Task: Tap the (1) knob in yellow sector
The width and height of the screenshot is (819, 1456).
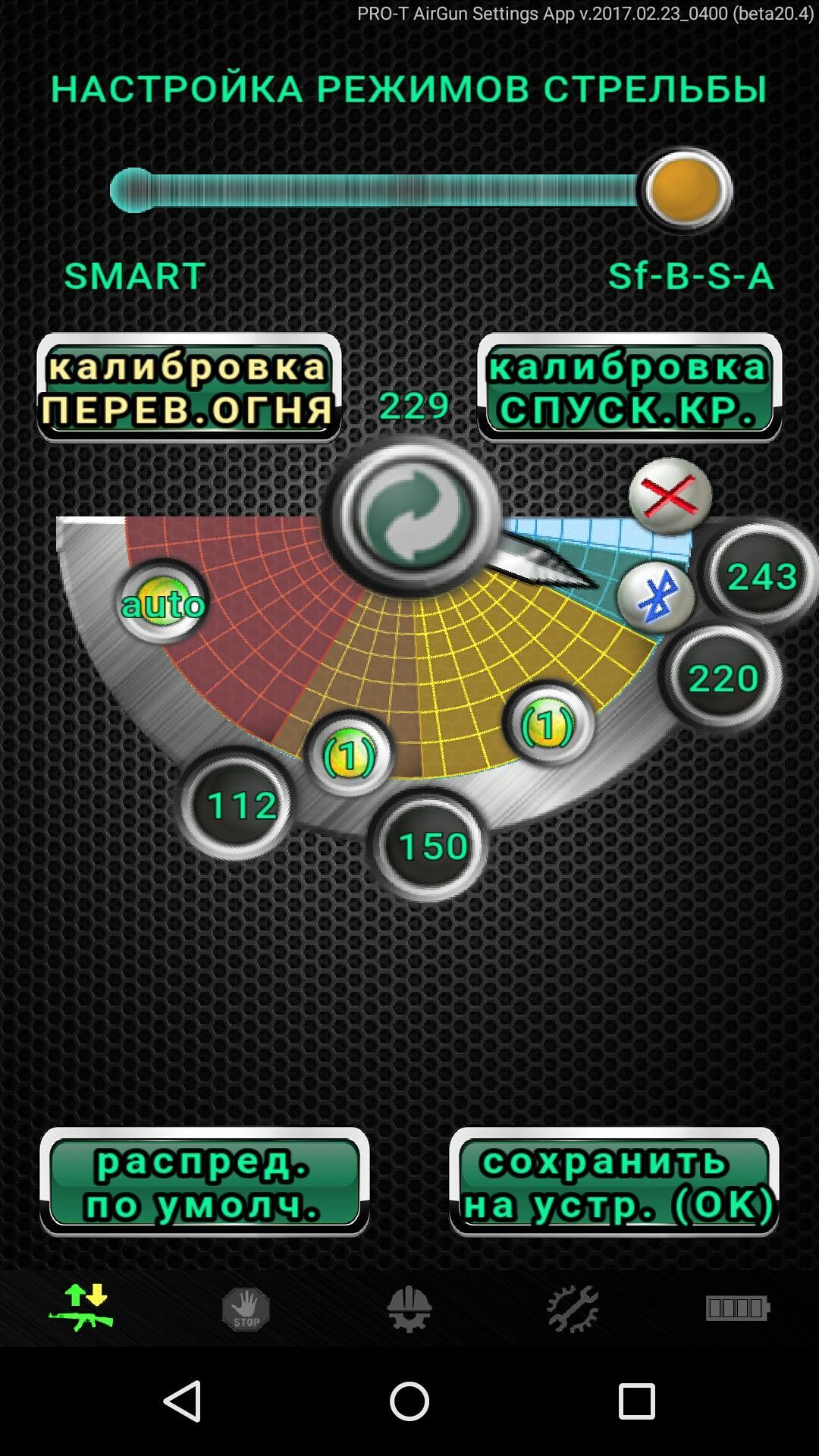Action: (548, 726)
